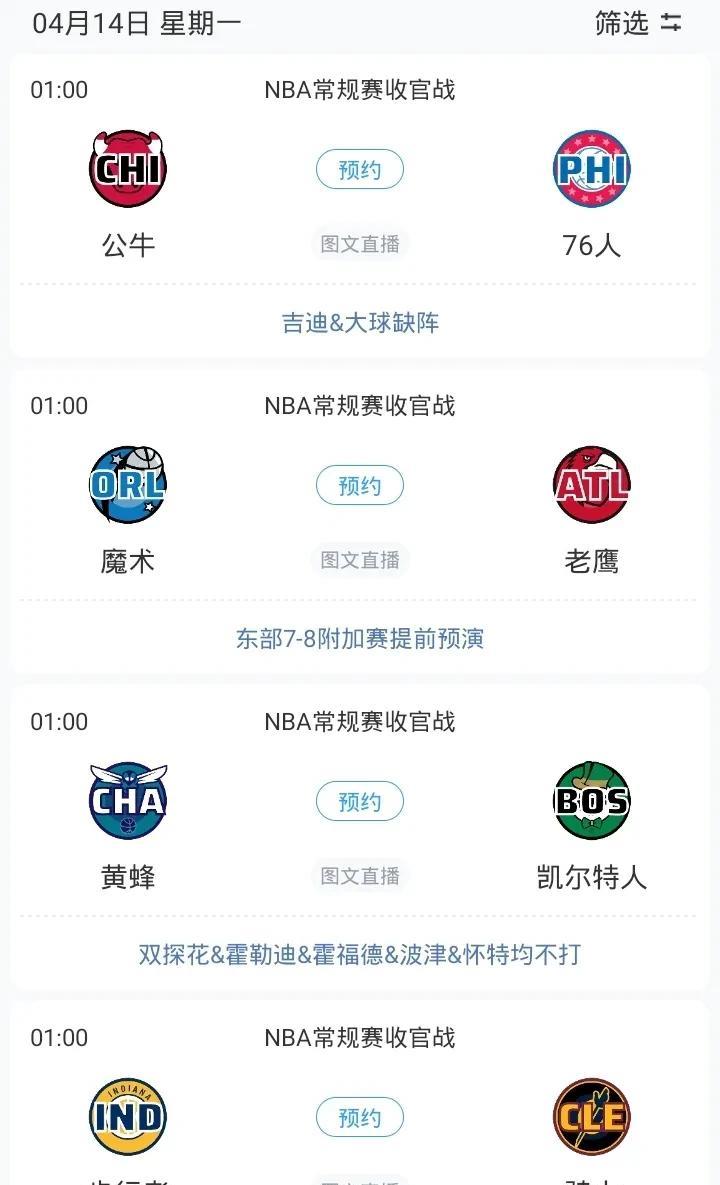
Task: Open the 76人 team logo
Action: [x=592, y=169]
